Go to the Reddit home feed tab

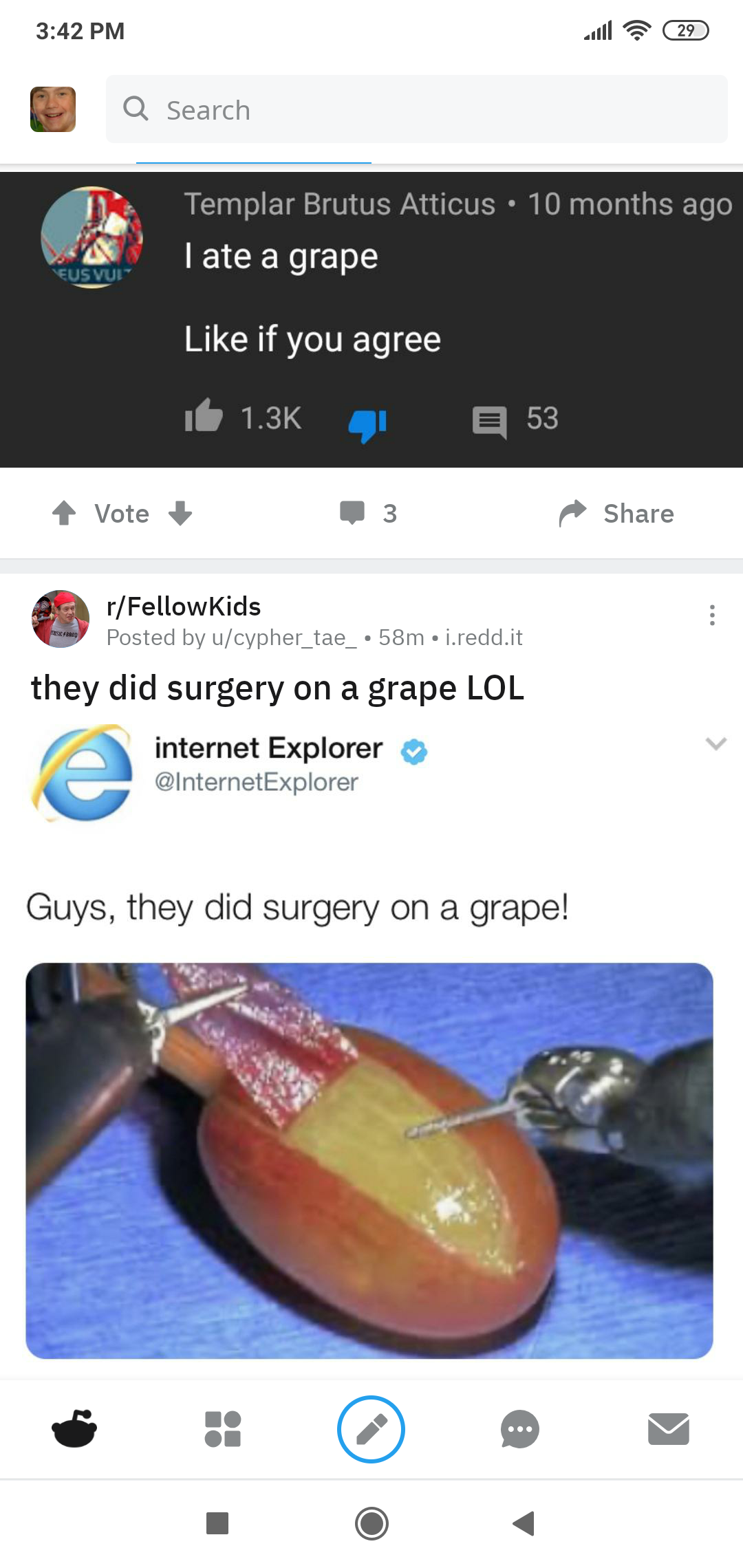pyautogui.click(x=74, y=1429)
